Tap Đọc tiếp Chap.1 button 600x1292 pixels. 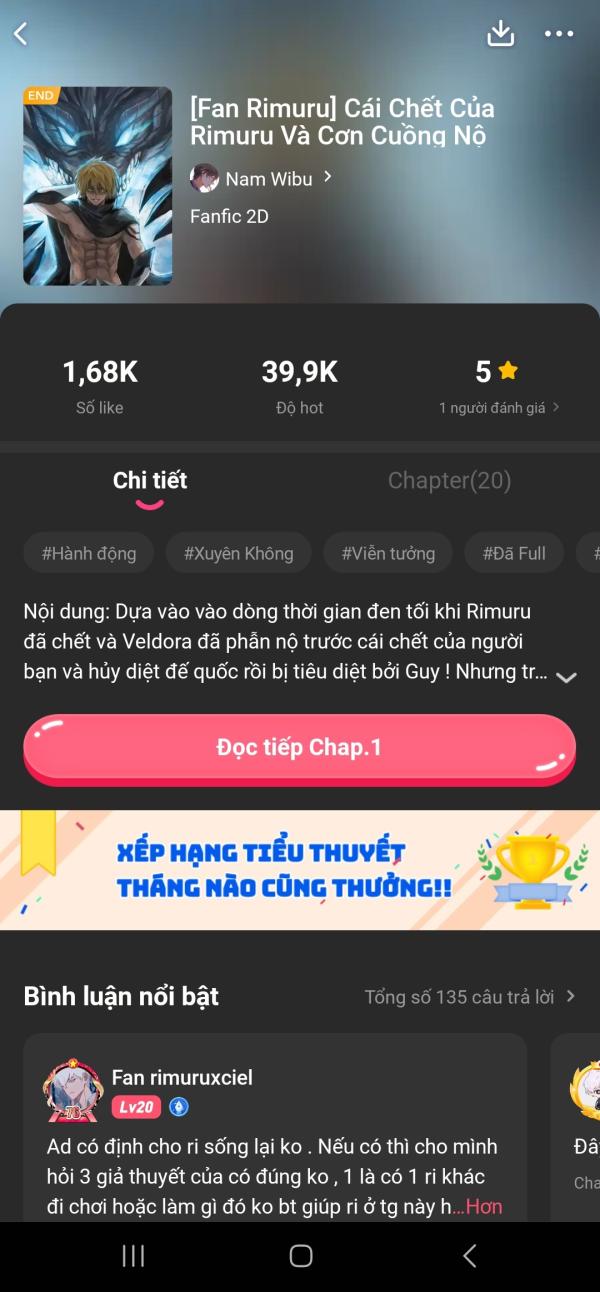[x=299, y=748]
